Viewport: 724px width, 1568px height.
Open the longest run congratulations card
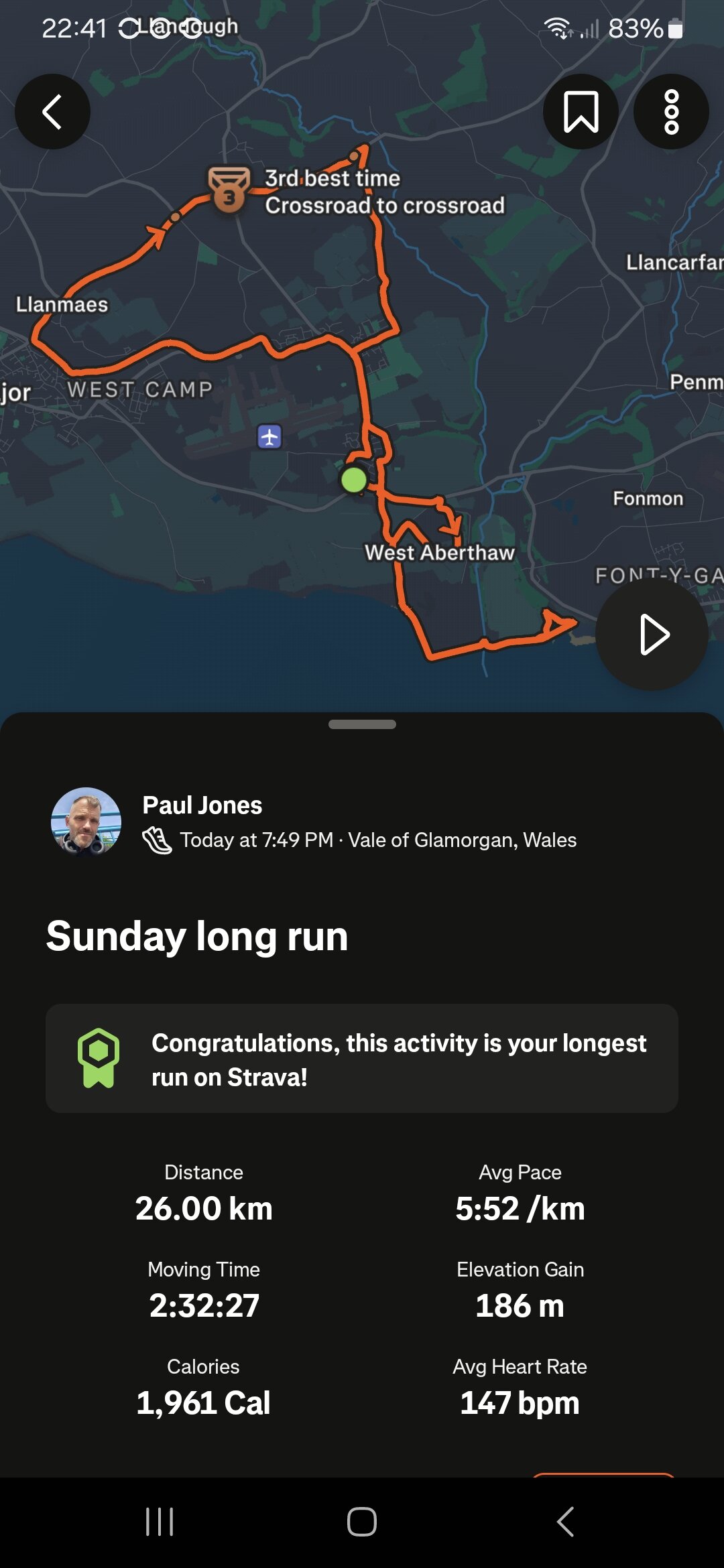pyautogui.click(x=362, y=1059)
